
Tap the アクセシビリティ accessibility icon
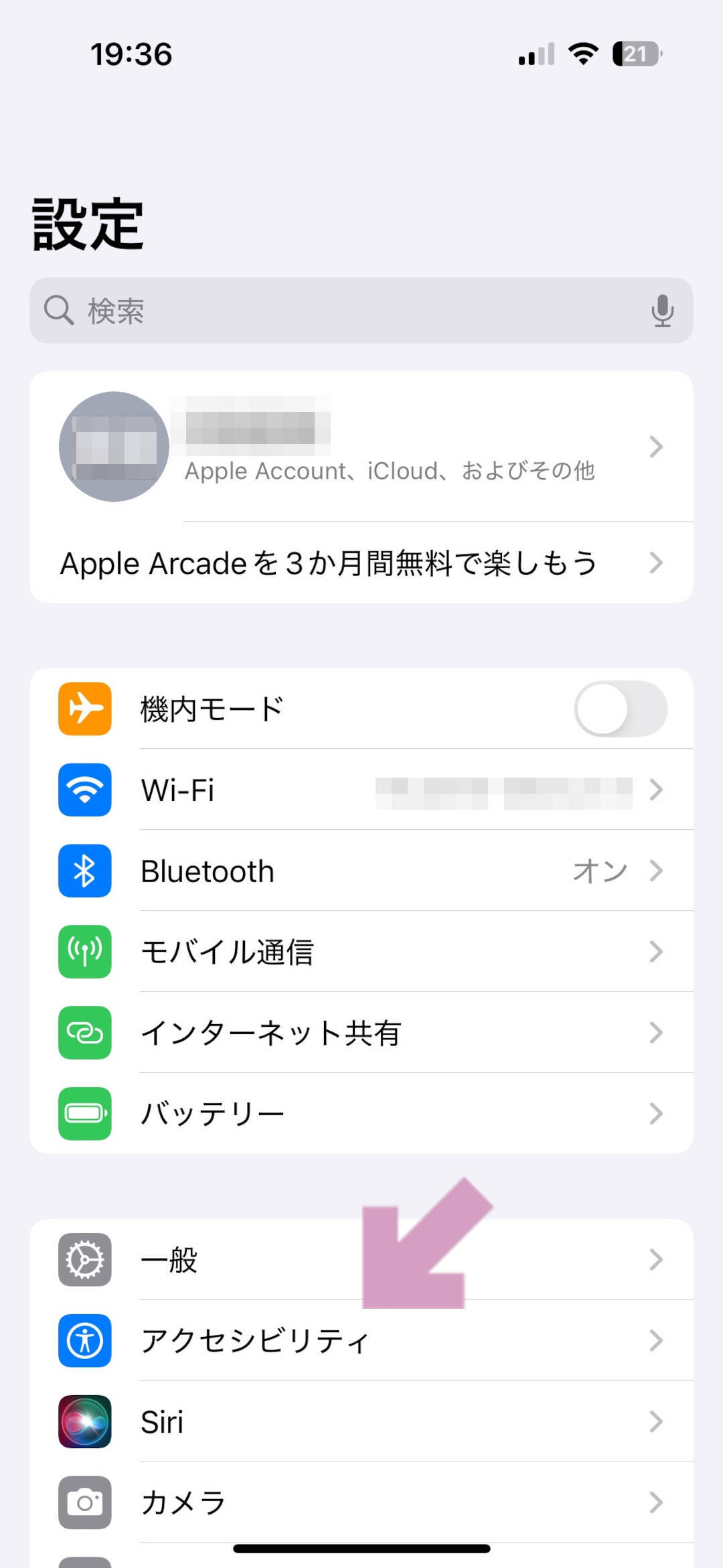coord(84,1342)
